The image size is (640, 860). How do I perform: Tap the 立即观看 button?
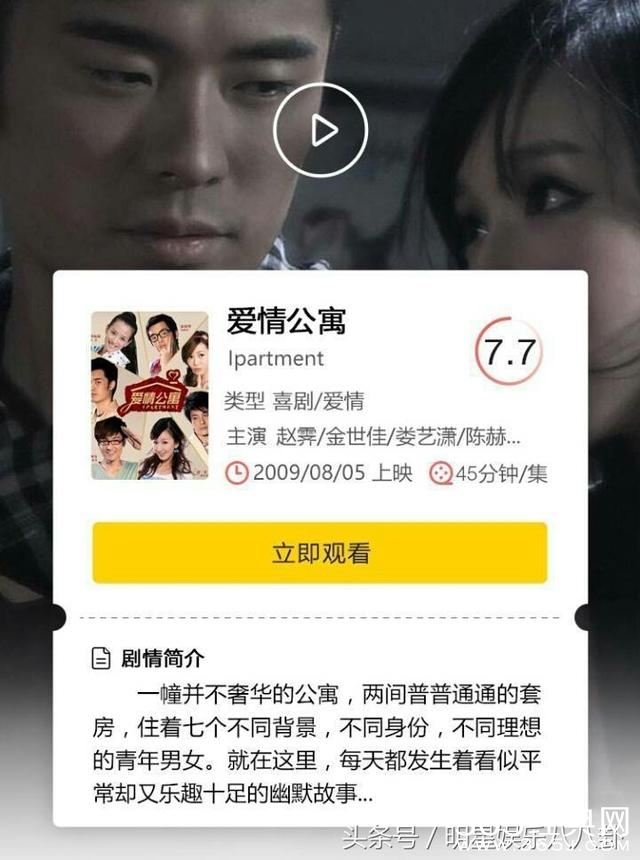[x=320, y=553]
